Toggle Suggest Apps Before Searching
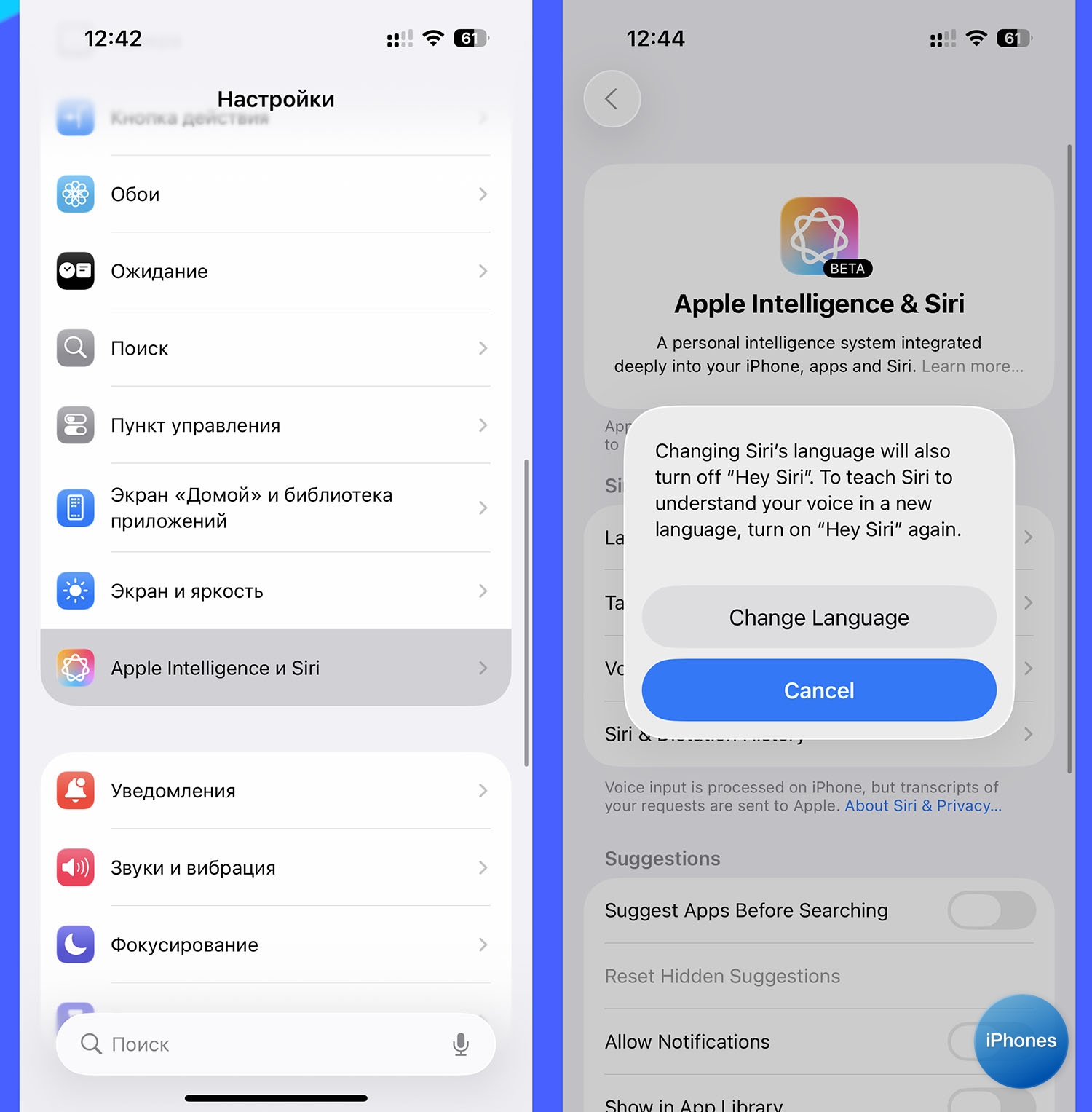Image resolution: width=1092 pixels, height=1112 pixels. [x=991, y=910]
